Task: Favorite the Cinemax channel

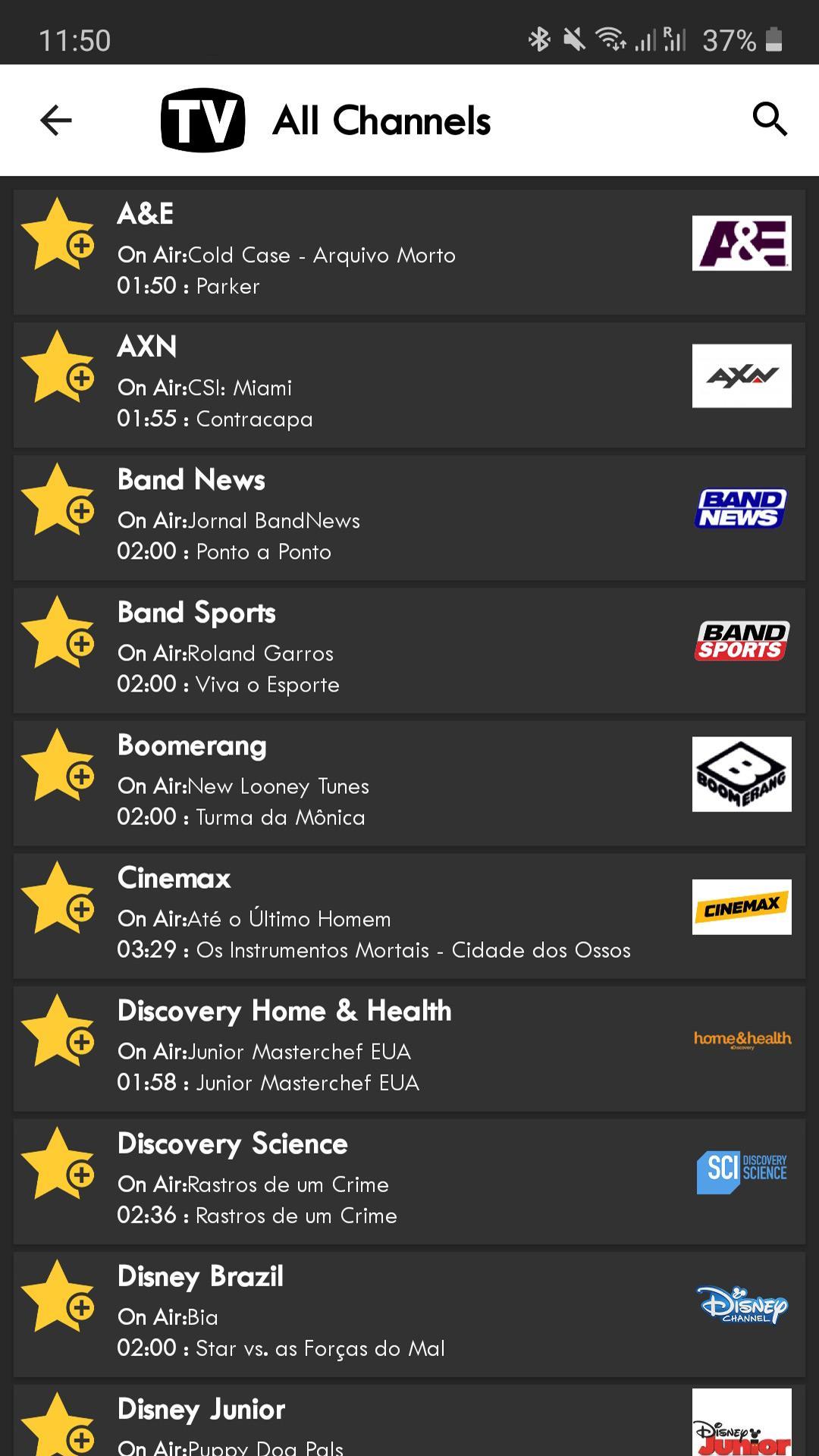Action: (58, 898)
